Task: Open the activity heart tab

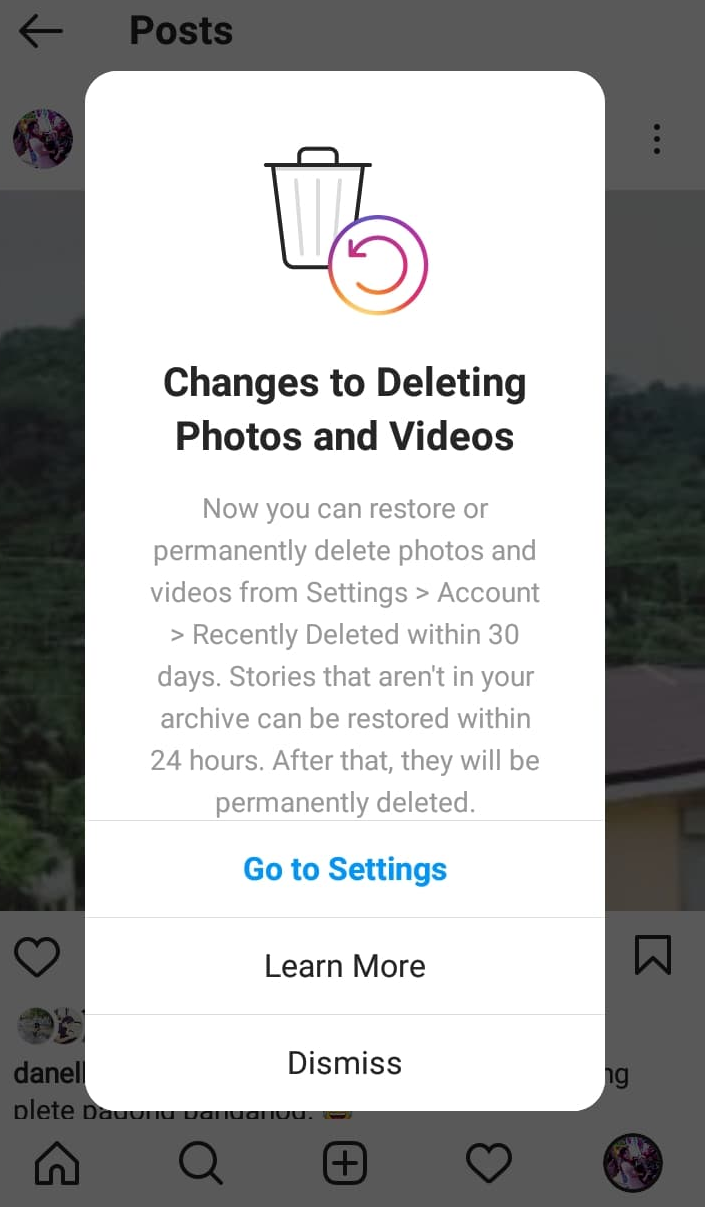Action: tap(489, 1163)
